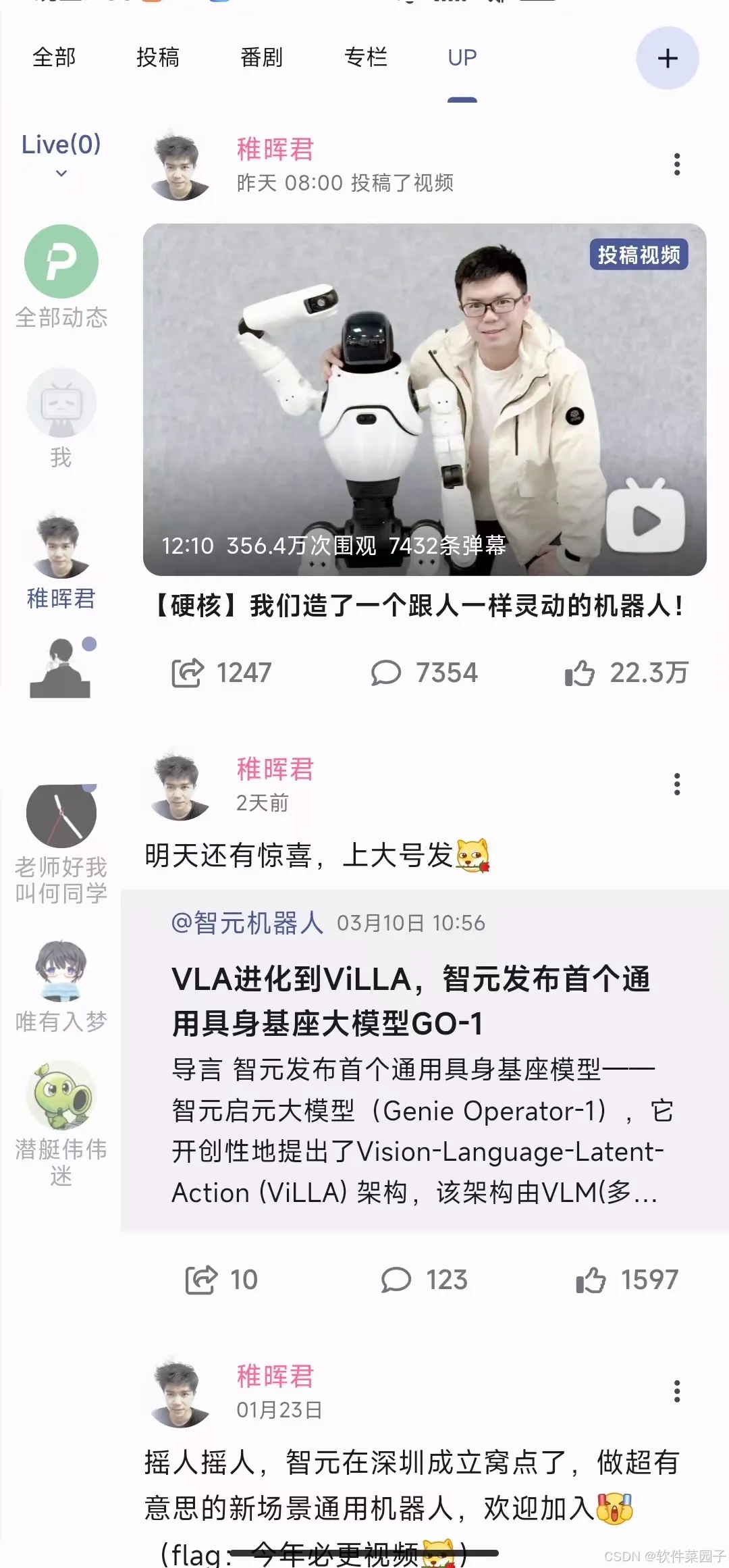The image size is (729, 1568).
Task: Open overflow menu on the 01月23日 post
Action: 676,1391
